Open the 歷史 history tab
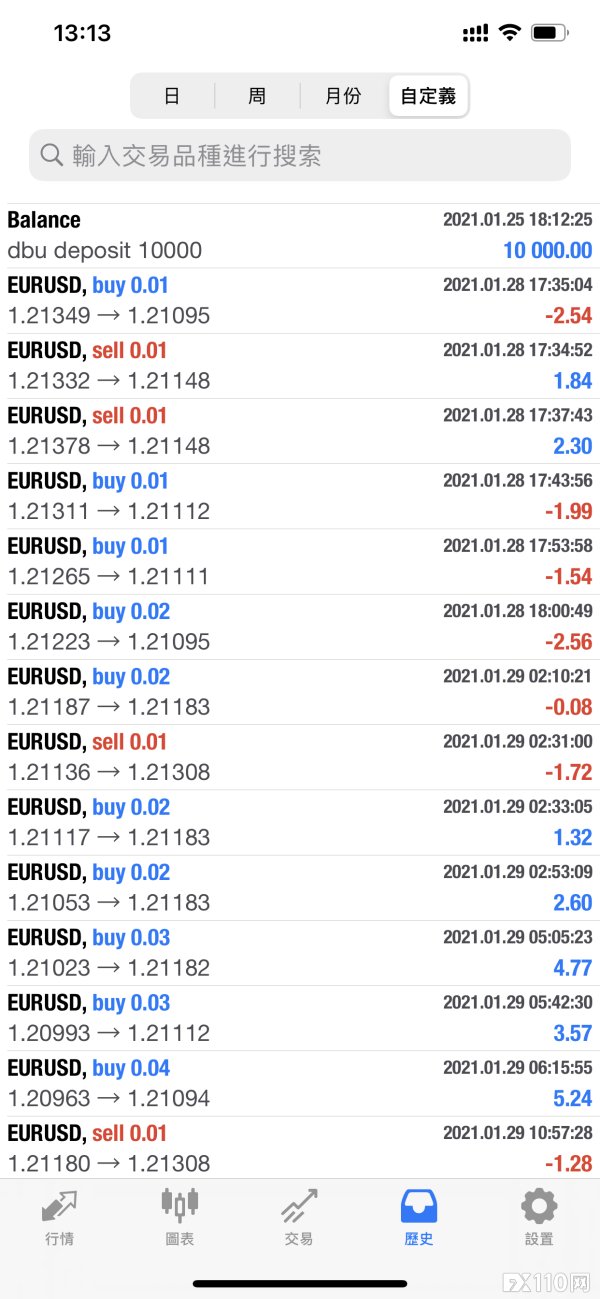The image size is (600, 1299). click(x=419, y=1217)
